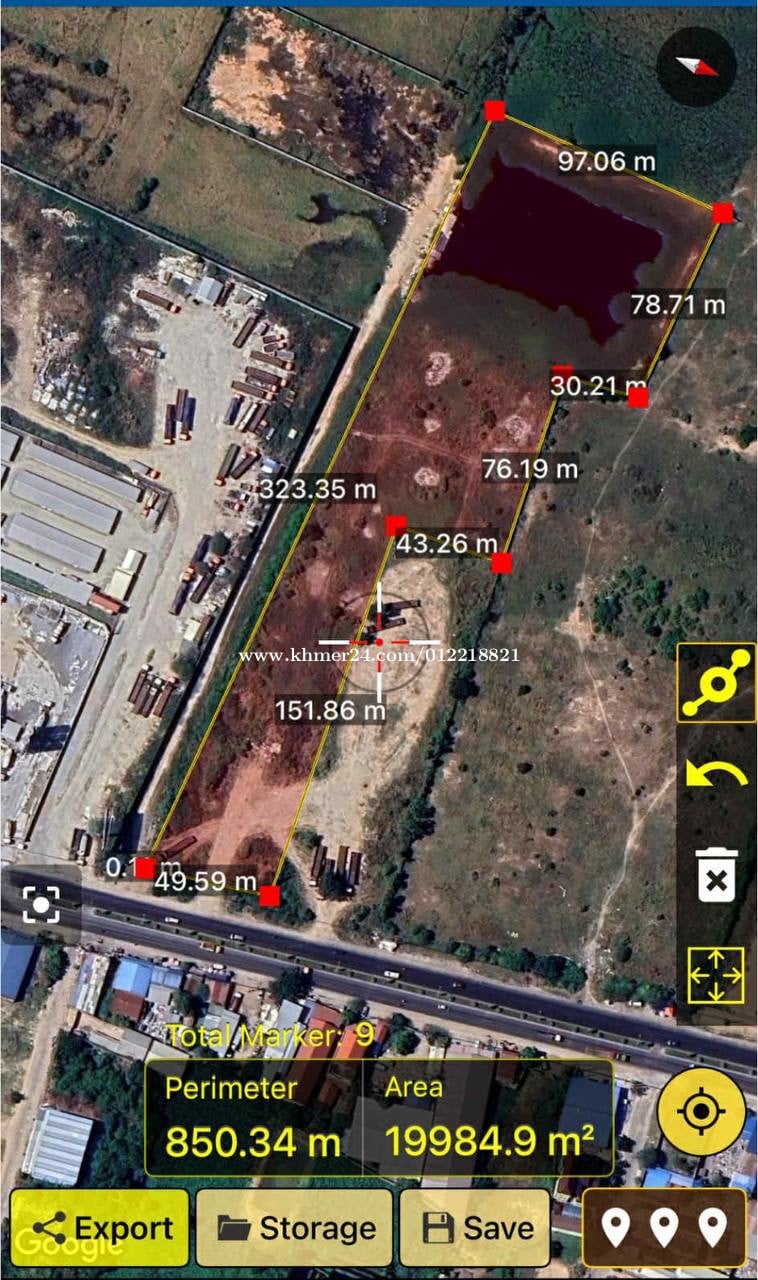Fit the measured area to screen
The height and width of the screenshot is (1280, 758).
tap(716, 974)
